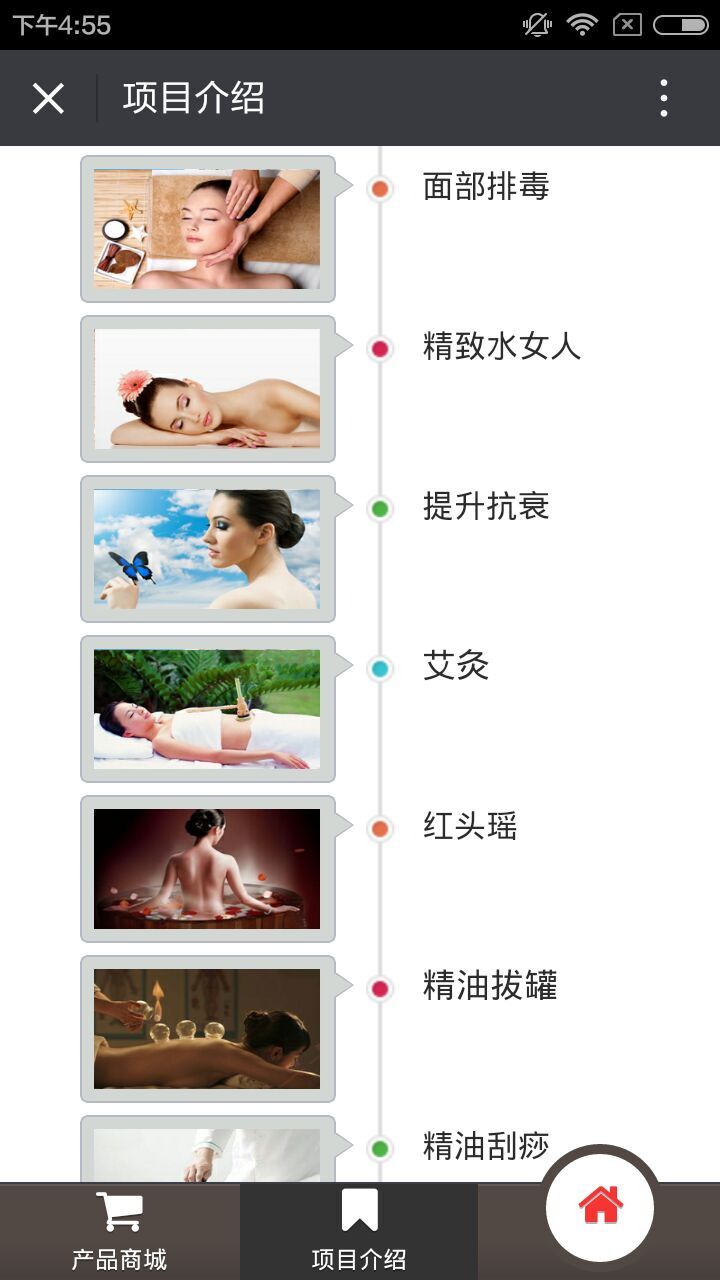Open the 提升抗衰 project image
The height and width of the screenshot is (1280, 720).
click(207, 549)
